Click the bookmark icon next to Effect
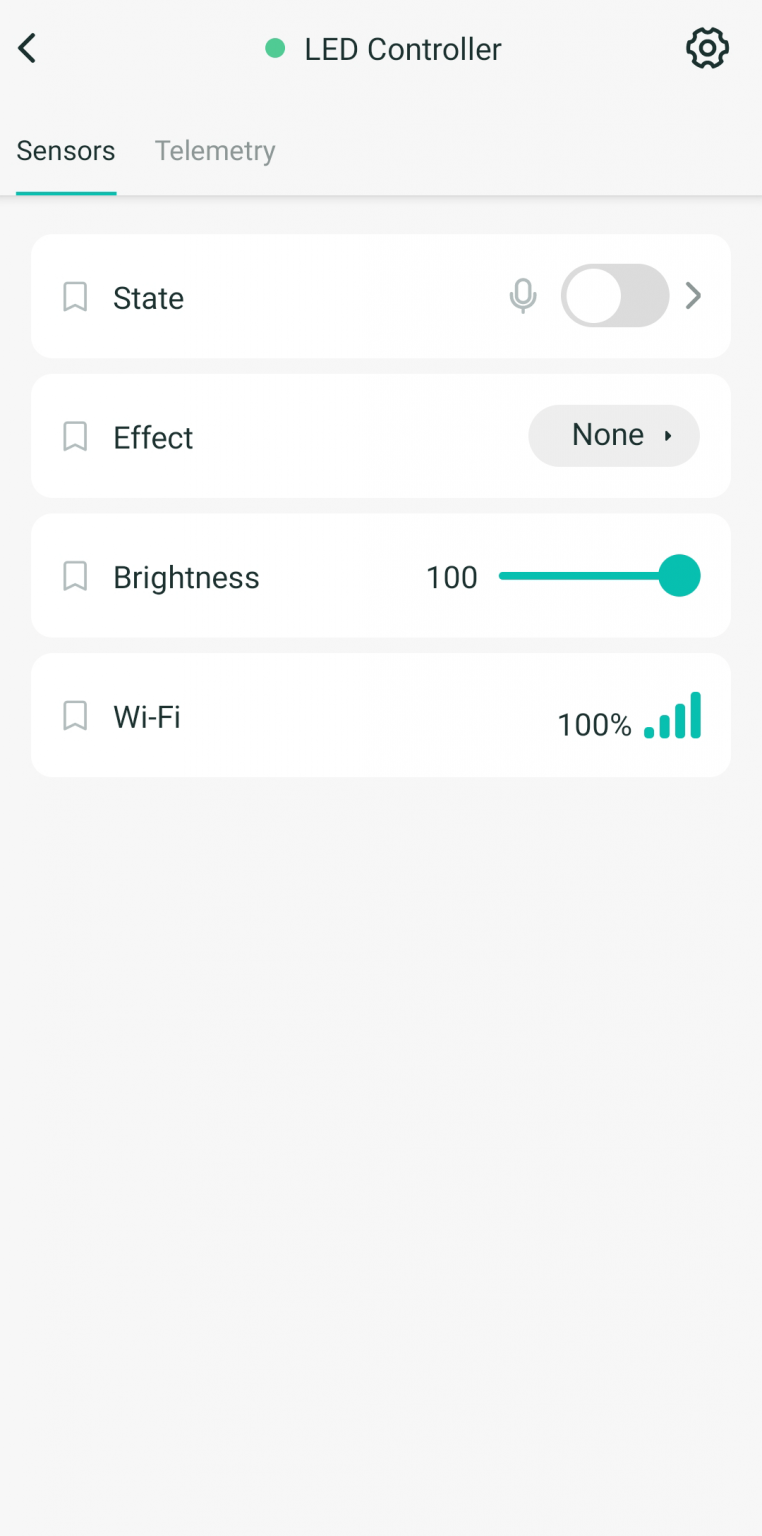 pos(74,436)
